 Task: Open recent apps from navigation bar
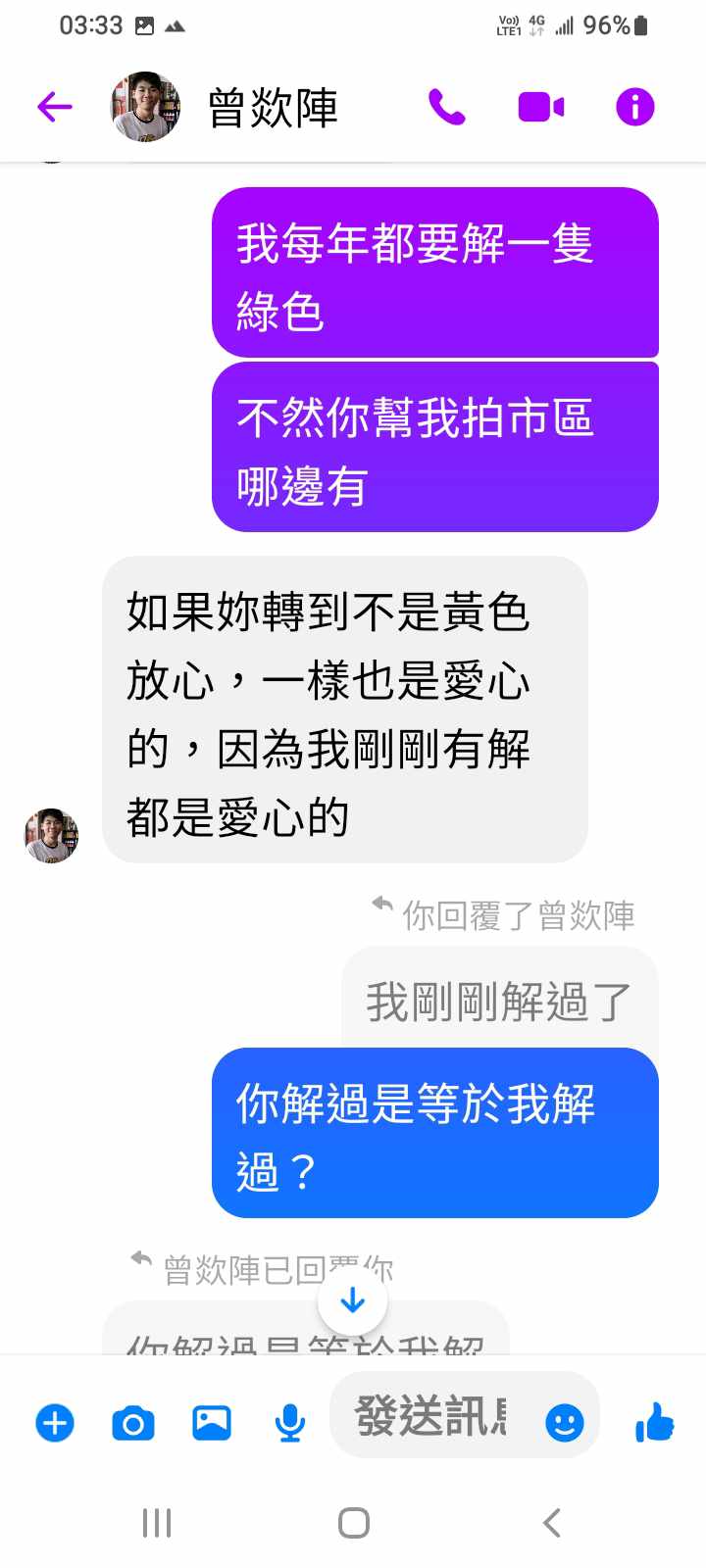pos(157,1523)
